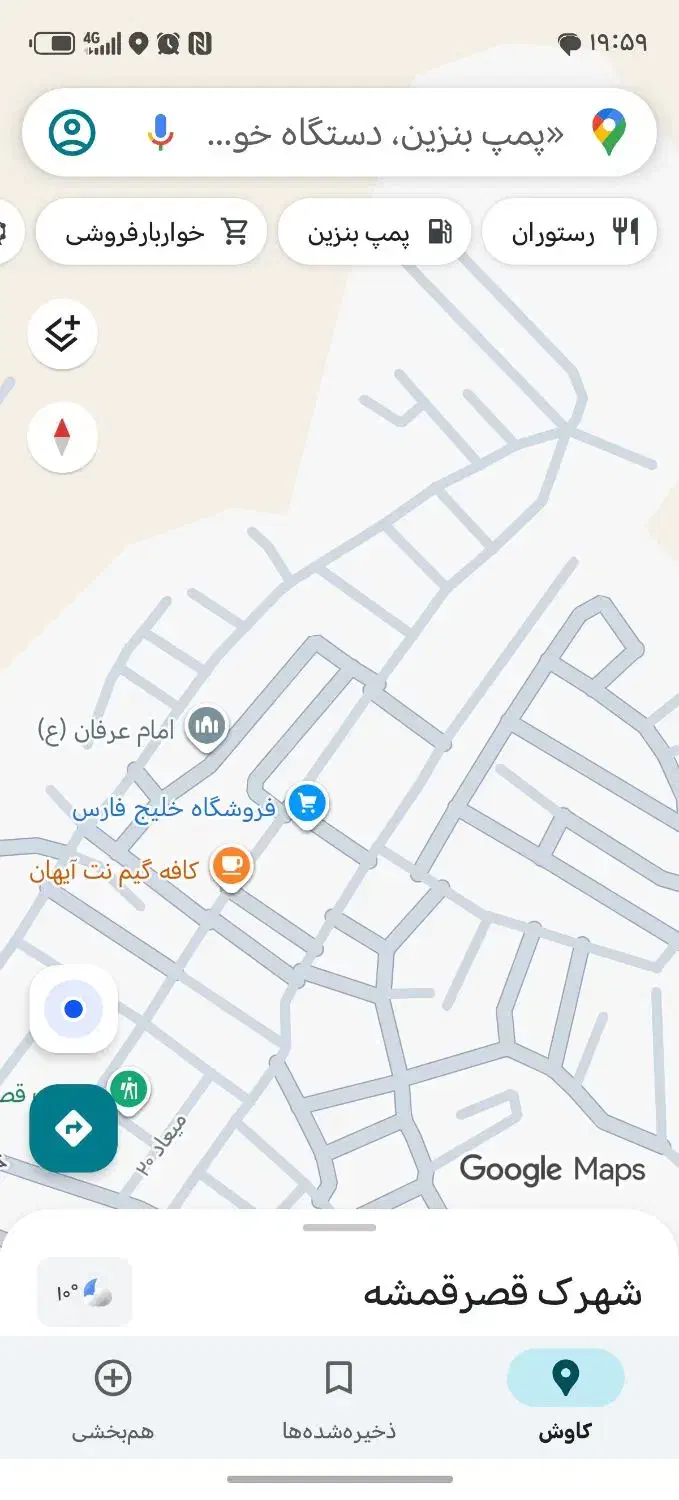Start voice search with the microphone
Screen dimensions: 679x1500
[160, 132]
